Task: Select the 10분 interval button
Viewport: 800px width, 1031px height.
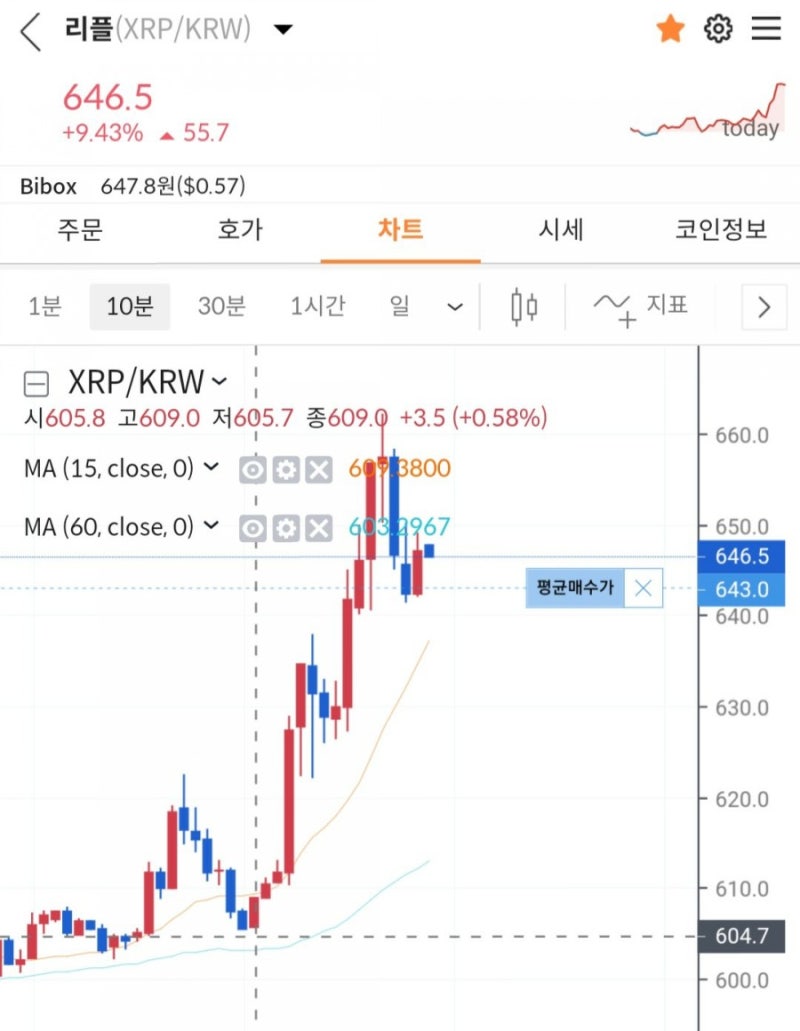Action: click(129, 306)
